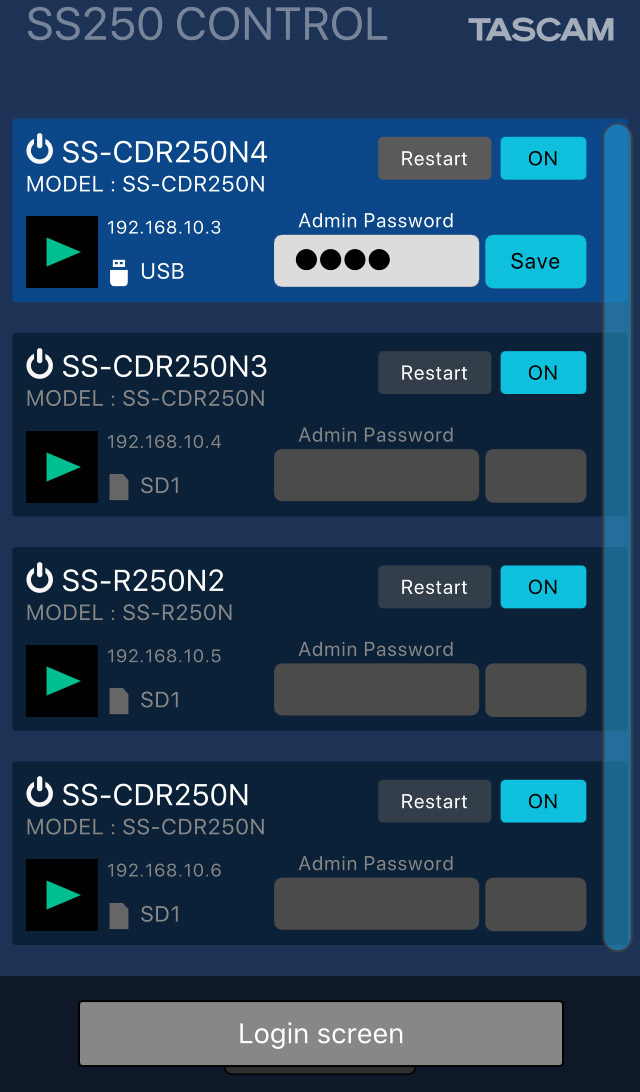Restart the SS-CDR250N3 device

[x=434, y=373]
